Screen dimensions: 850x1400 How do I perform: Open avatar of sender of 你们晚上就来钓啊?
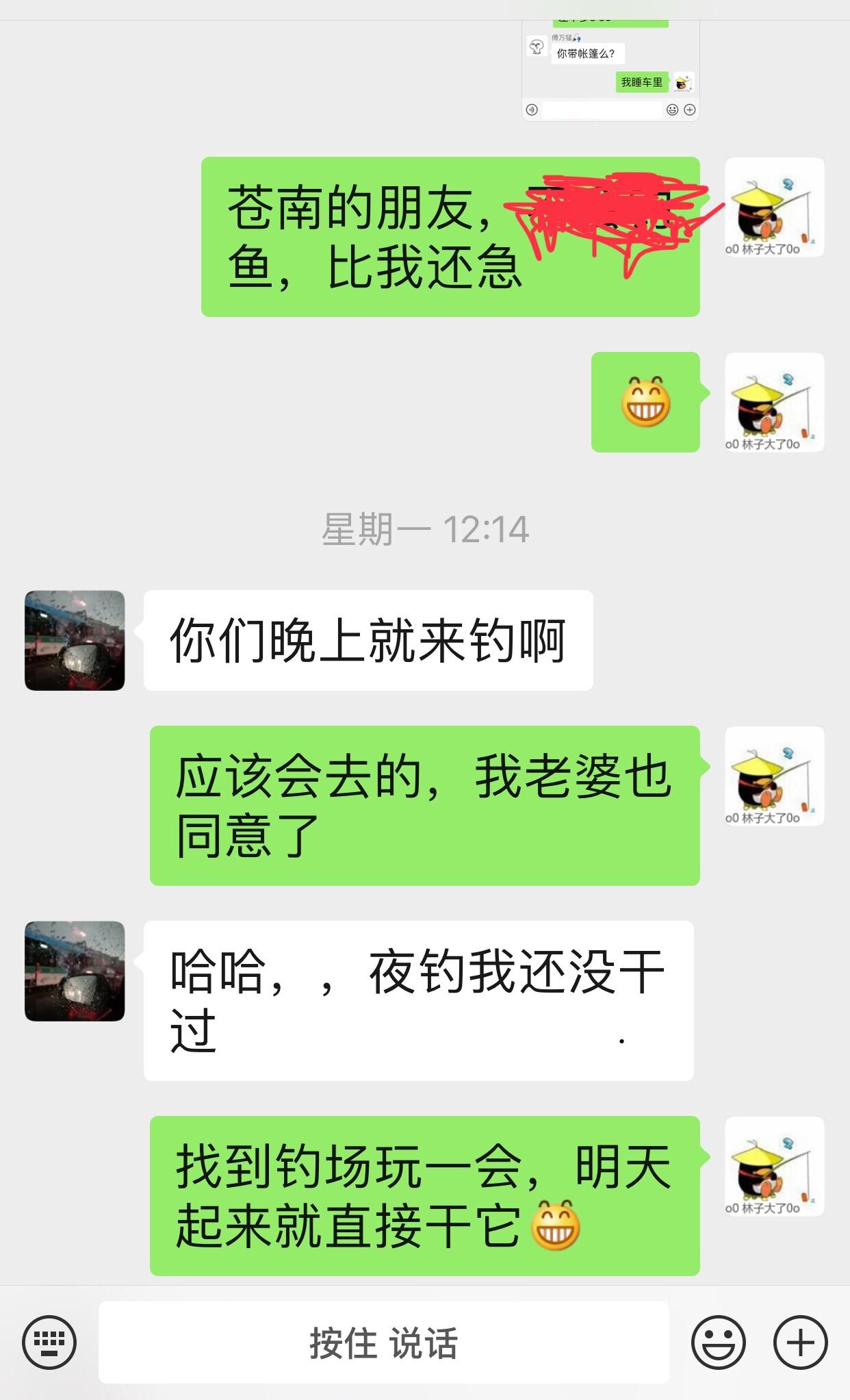pos(75,640)
